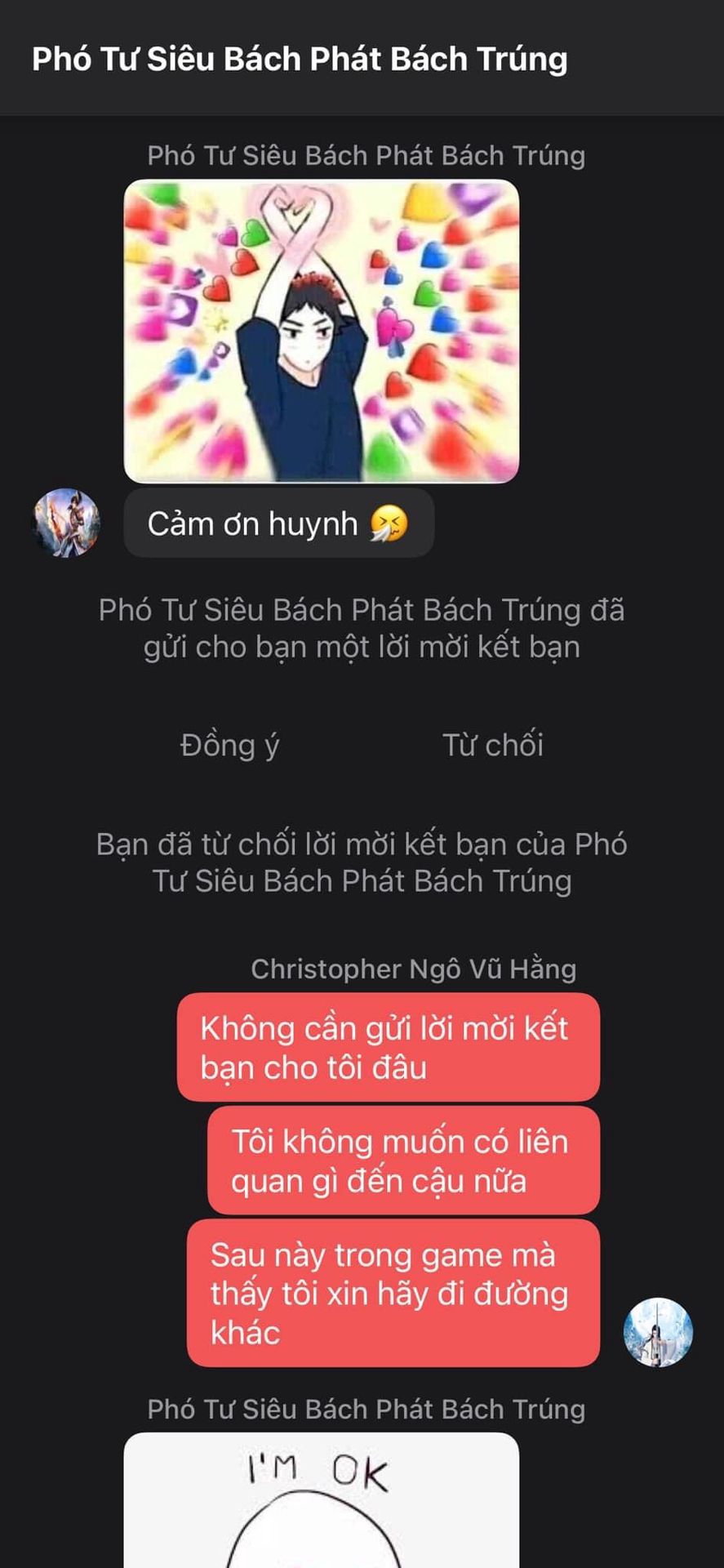Open the heart-arms meme image message
This screenshot has width=724, height=1568.
click(321, 331)
